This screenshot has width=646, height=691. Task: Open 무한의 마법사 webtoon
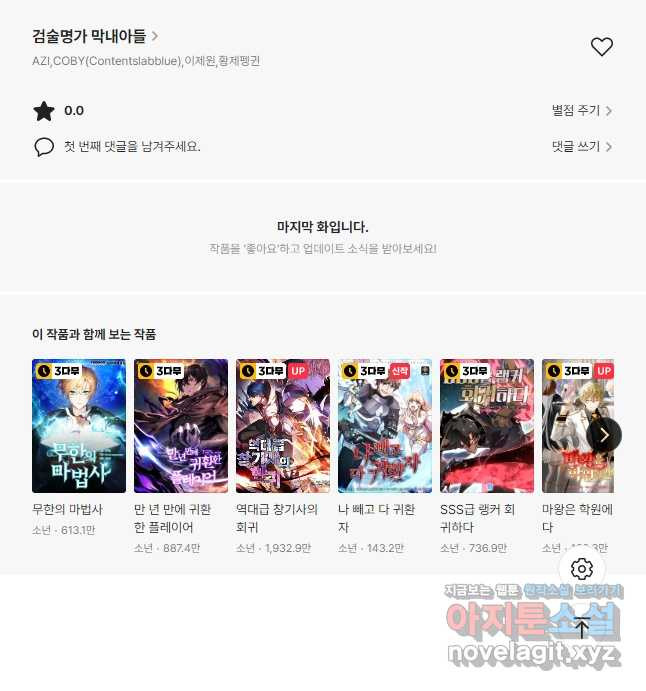click(x=79, y=427)
